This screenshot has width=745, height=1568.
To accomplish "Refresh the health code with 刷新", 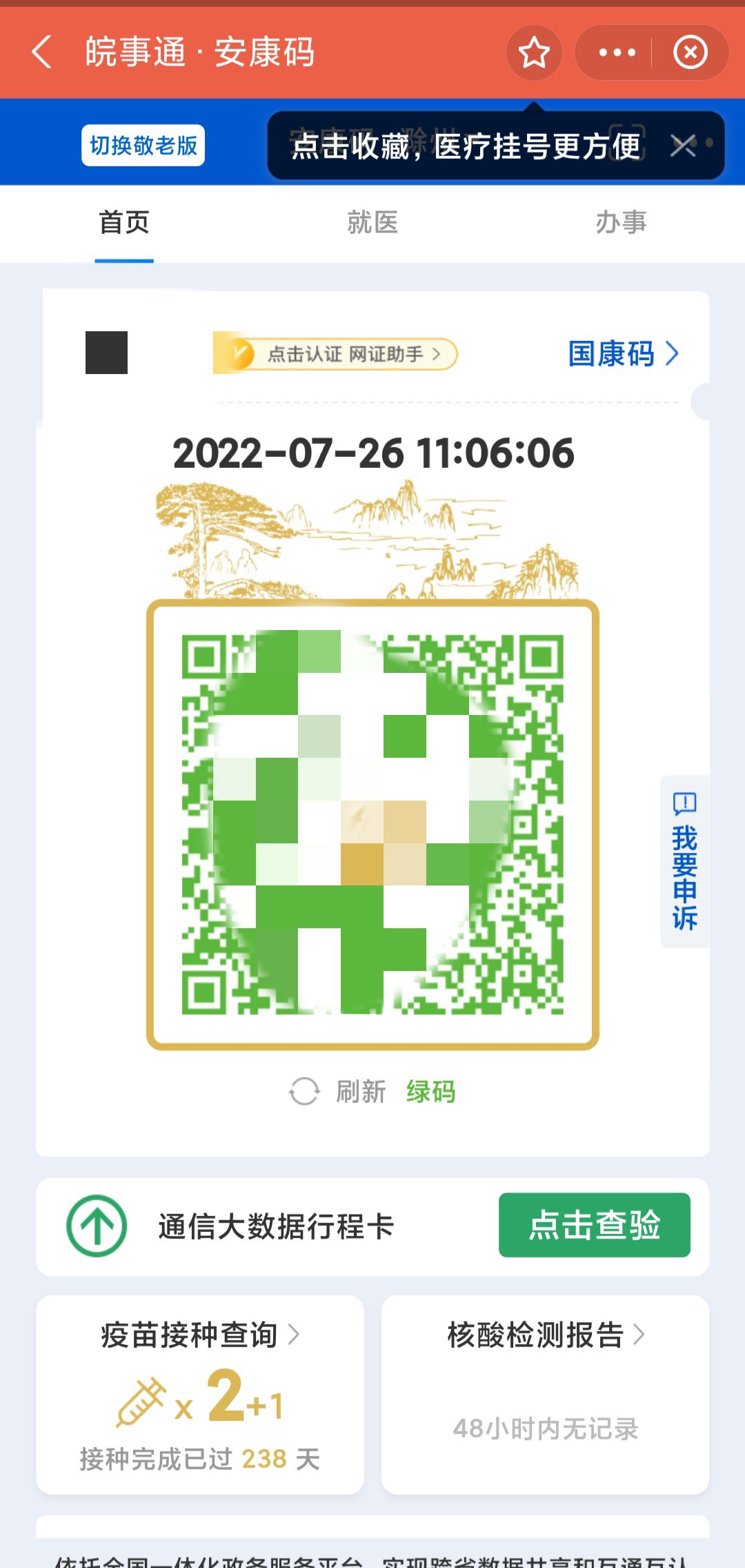I will click(338, 1092).
